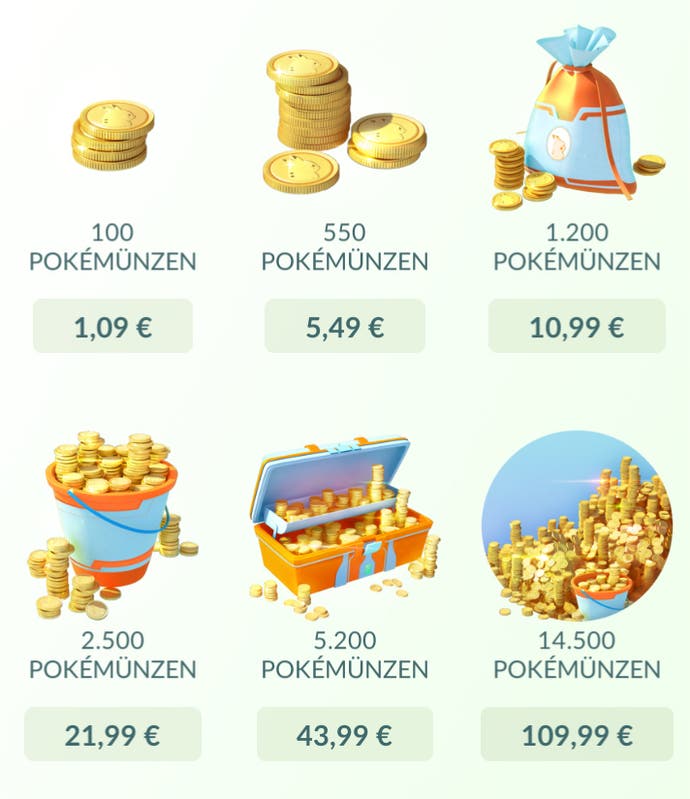The height and width of the screenshot is (799, 690).
Task: Purchase 14.500 Pokémünzen for 109,99 €
Action: click(576, 735)
